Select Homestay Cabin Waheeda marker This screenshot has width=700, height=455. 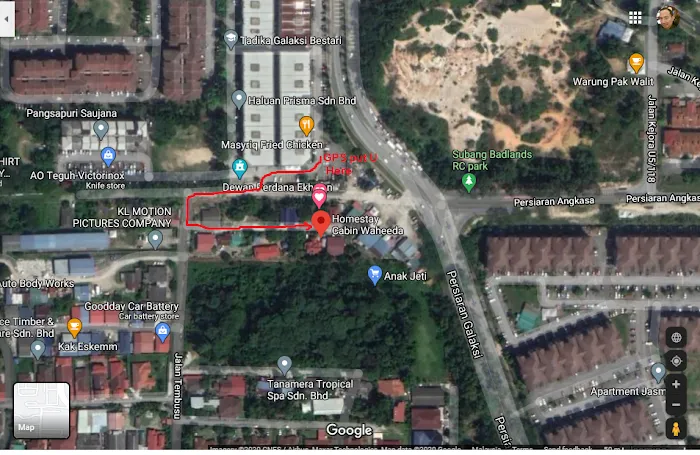point(320,222)
